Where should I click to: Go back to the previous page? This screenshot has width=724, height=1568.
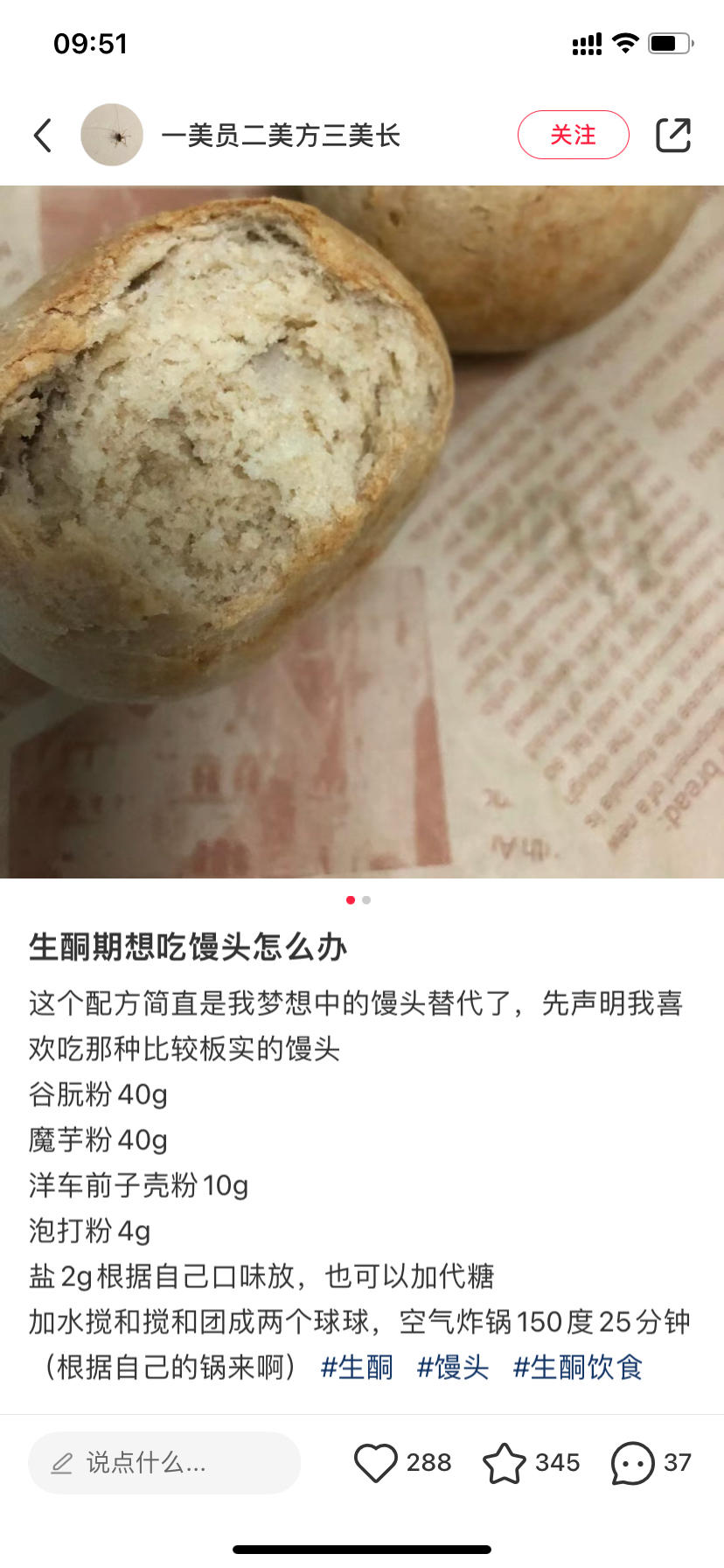tap(43, 136)
